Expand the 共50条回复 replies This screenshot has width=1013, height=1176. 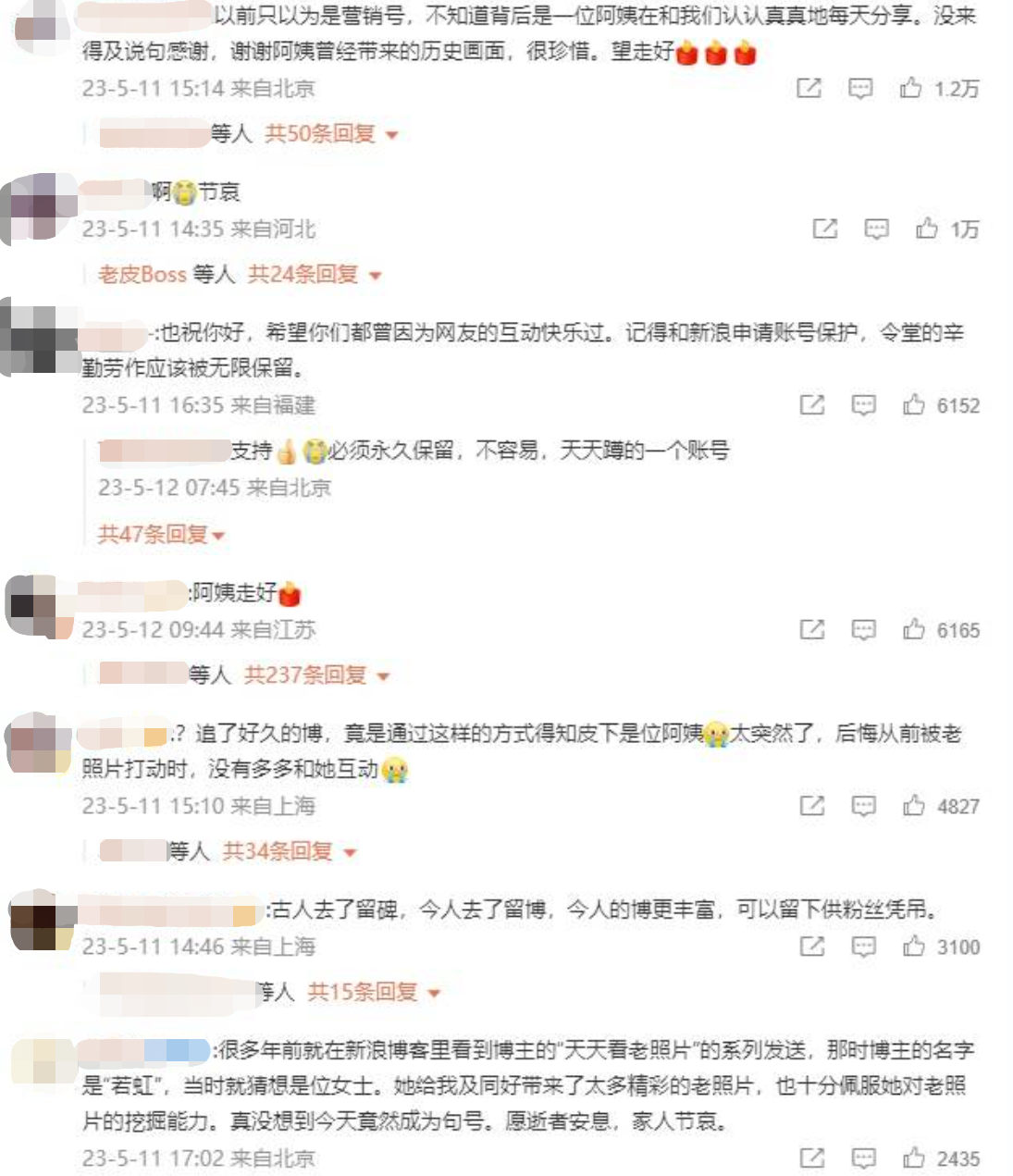point(330,134)
